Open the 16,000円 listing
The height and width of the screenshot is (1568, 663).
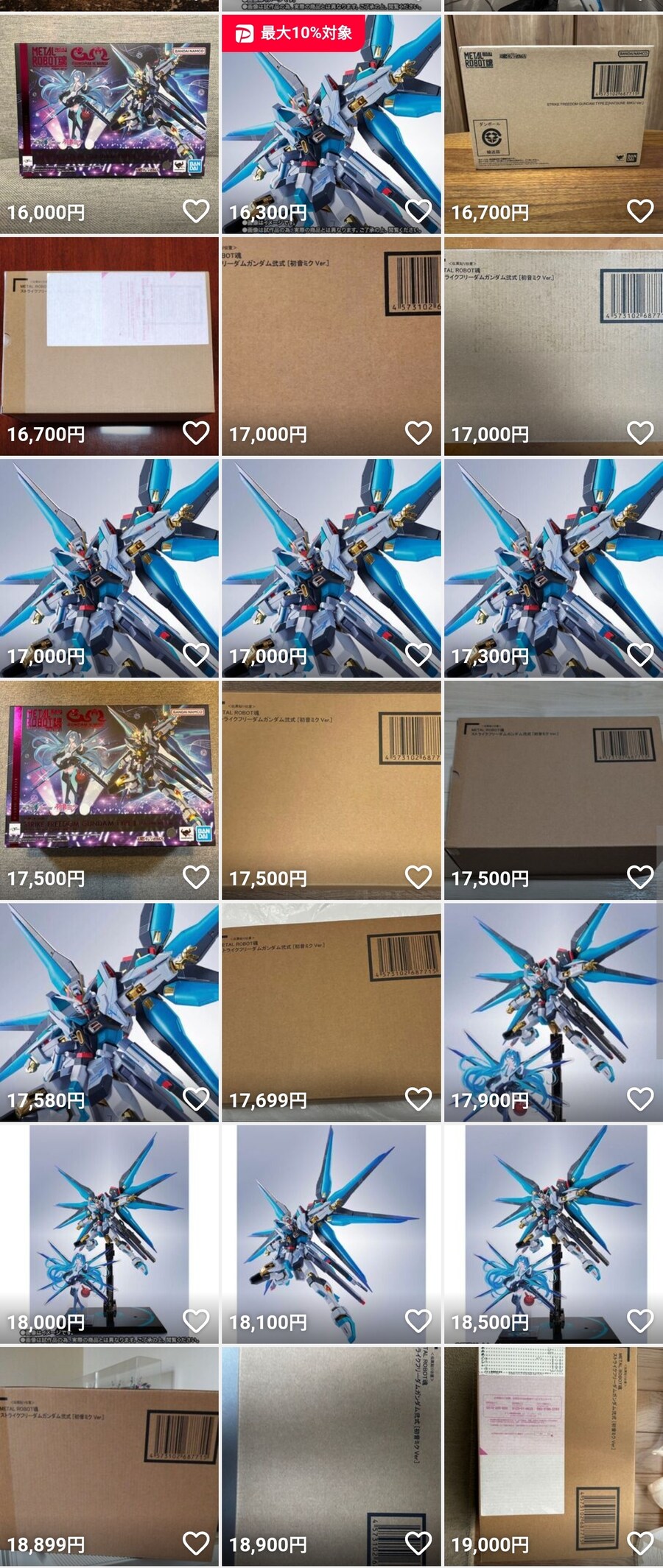[109, 110]
